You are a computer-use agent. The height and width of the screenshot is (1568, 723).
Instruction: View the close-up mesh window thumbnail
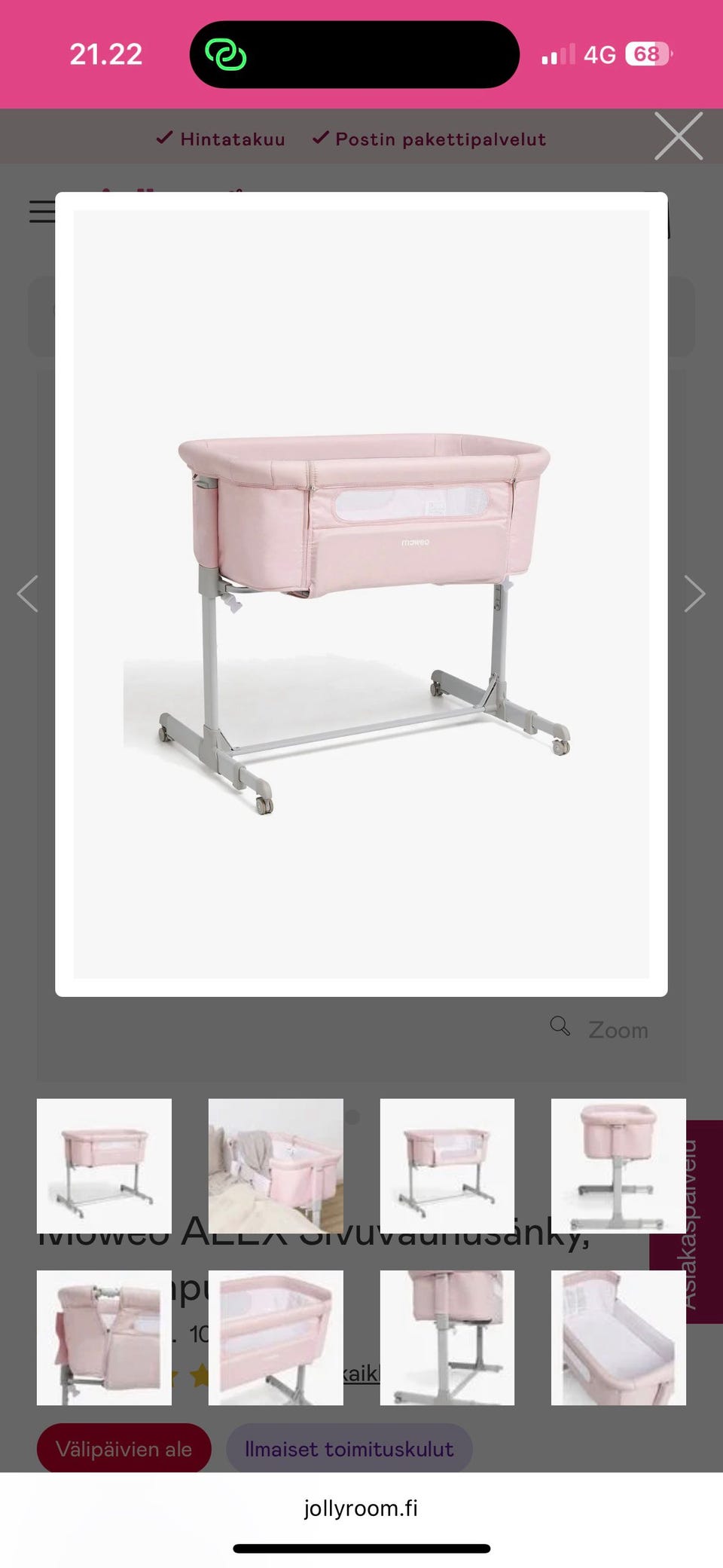276,1337
